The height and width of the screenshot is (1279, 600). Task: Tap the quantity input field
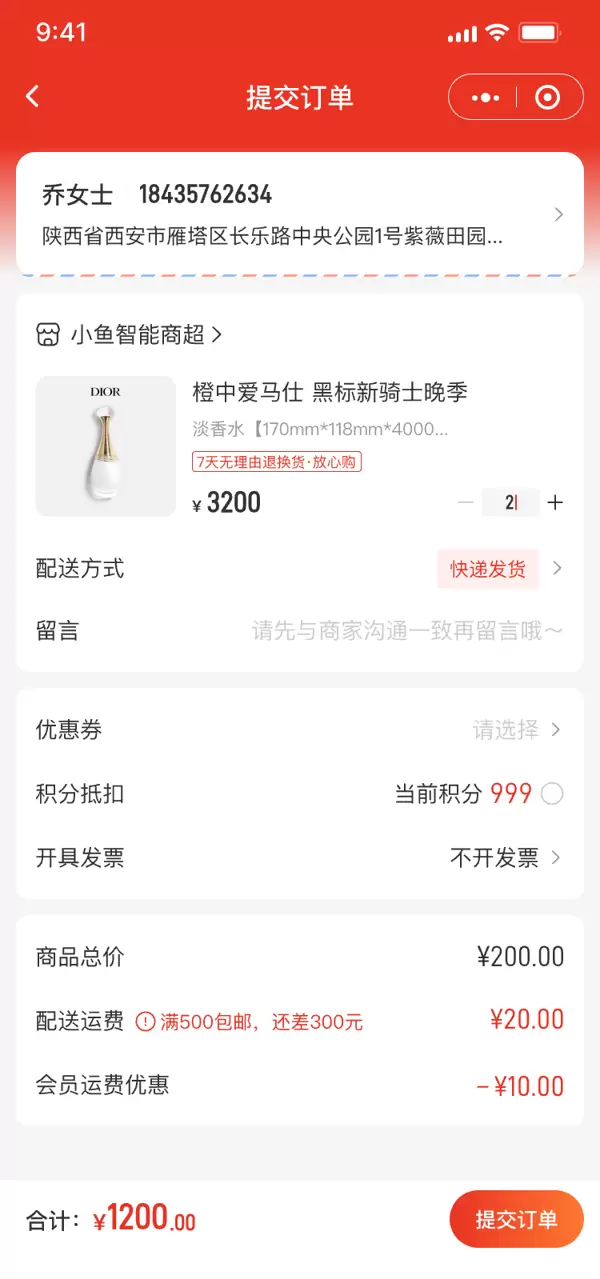point(510,502)
